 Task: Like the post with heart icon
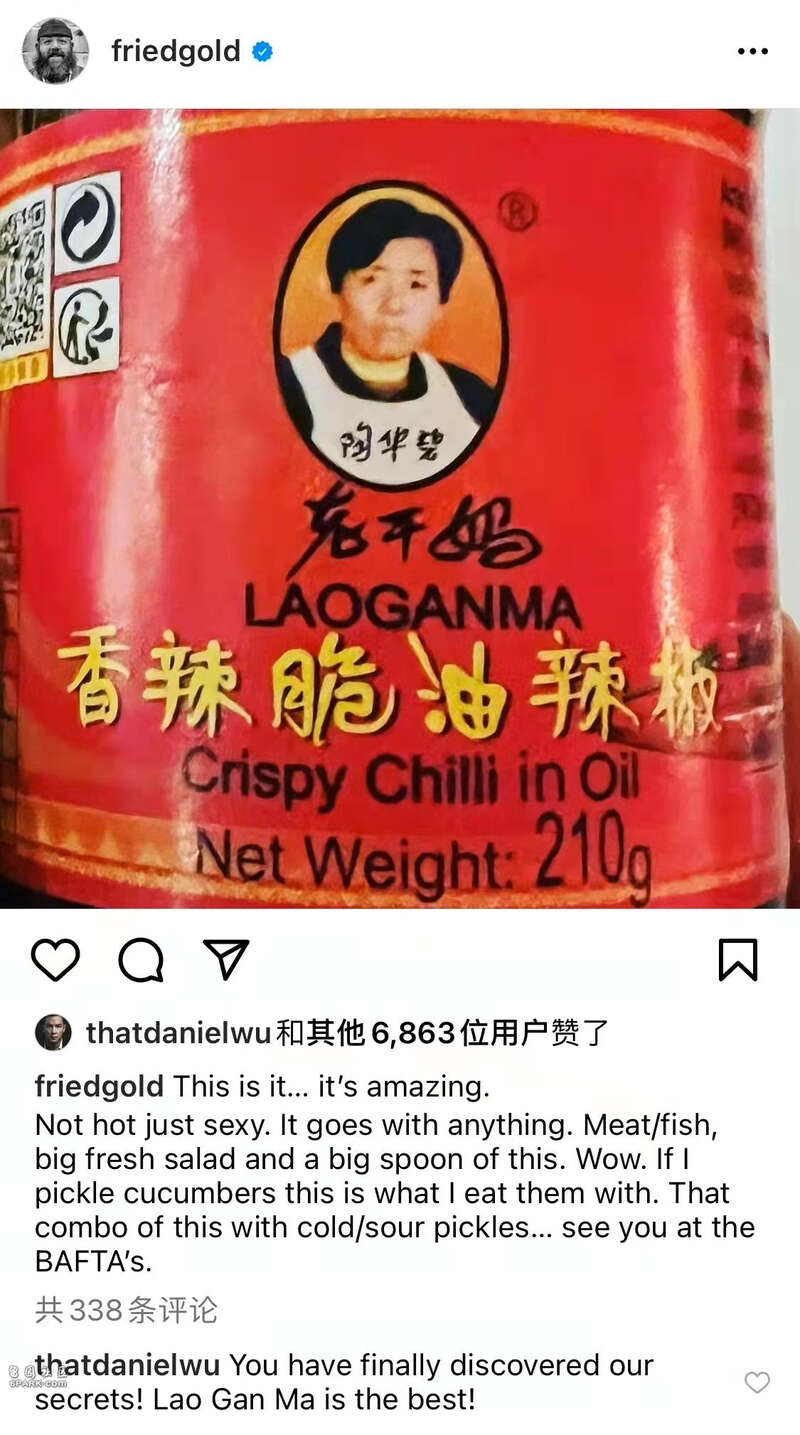55,960
